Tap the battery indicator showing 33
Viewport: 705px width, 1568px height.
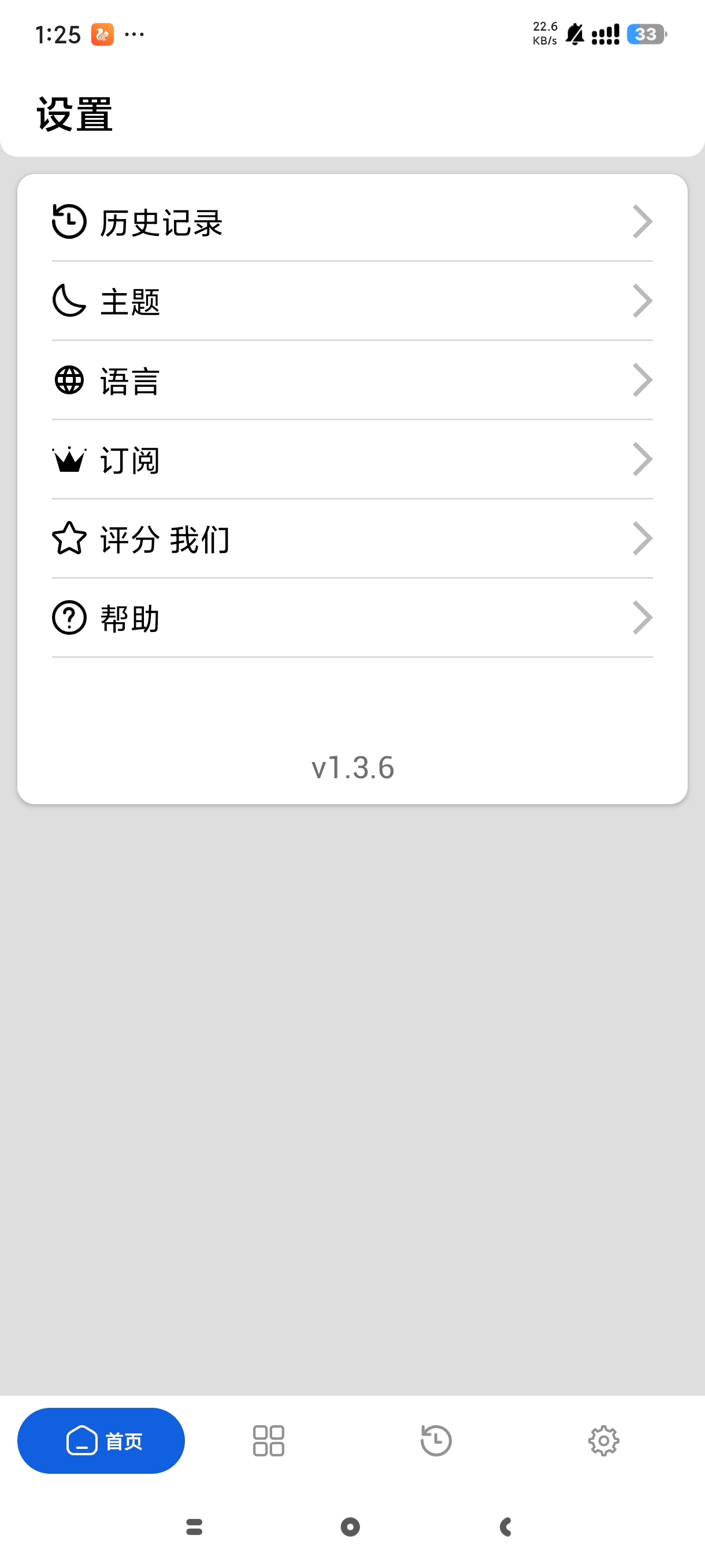click(645, 35)
